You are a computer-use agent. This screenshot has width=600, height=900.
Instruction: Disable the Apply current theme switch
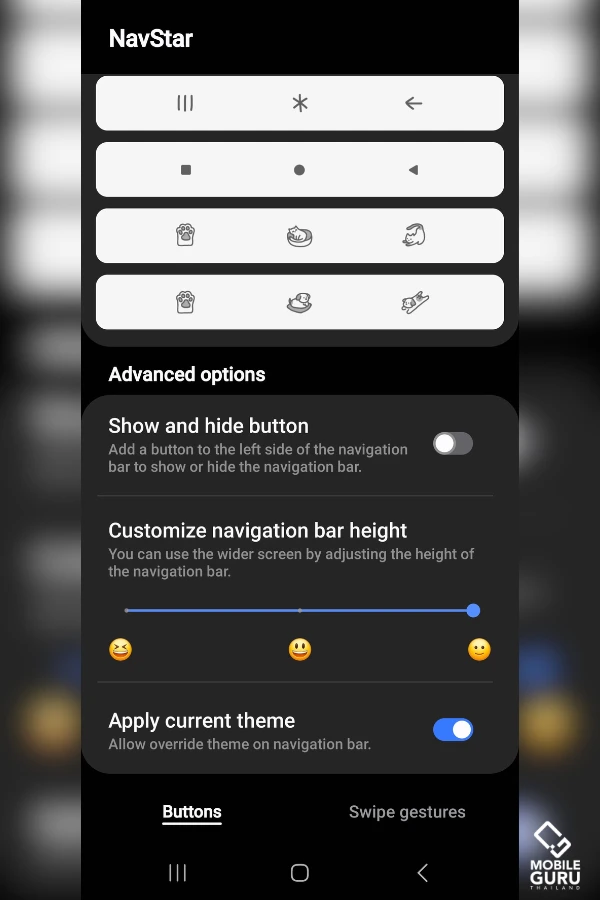[452, 730]
